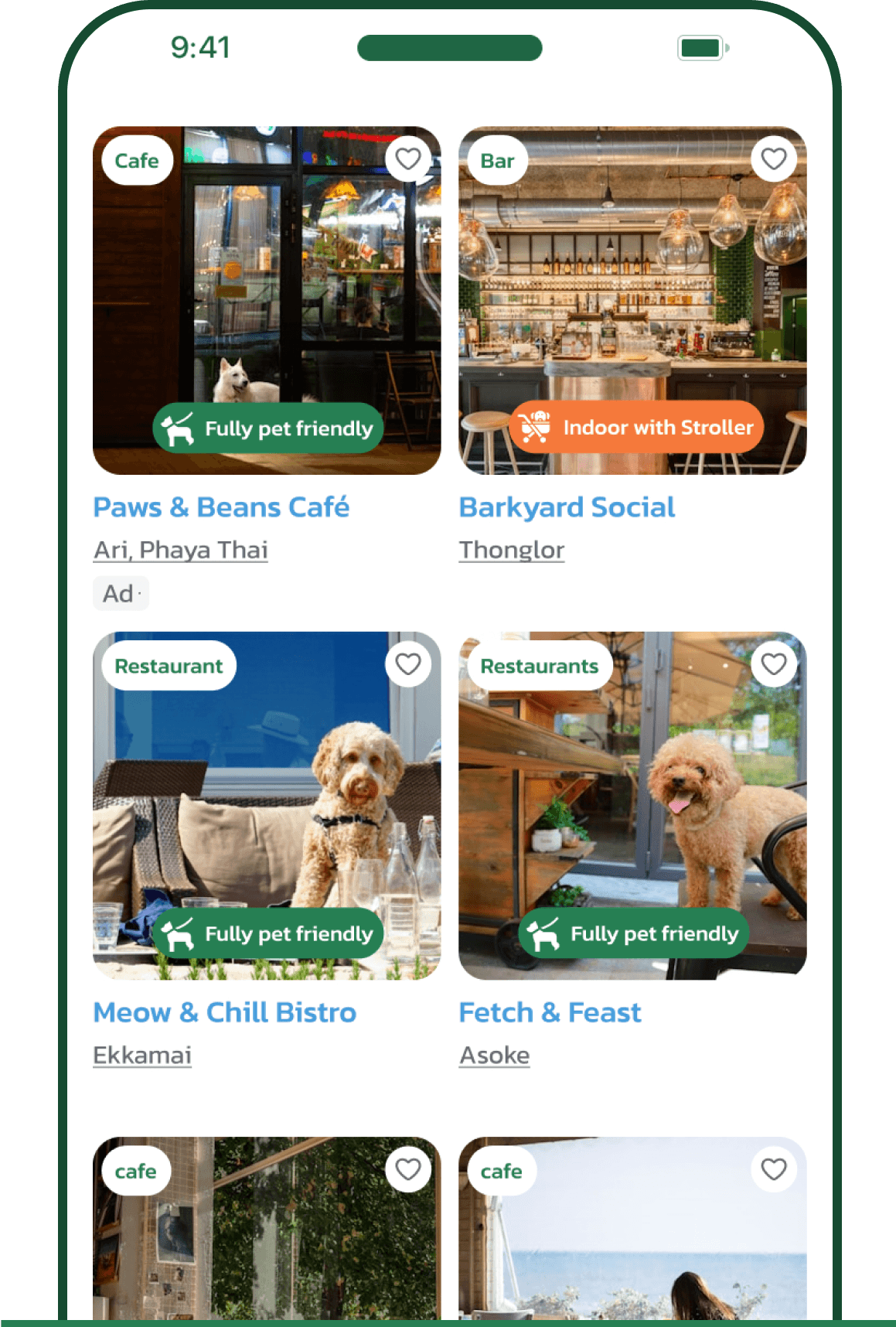The height and width of the screenshot is (1327, 896).
Task: Favorite the Barkyard Social bar
Action: (773, 159)
